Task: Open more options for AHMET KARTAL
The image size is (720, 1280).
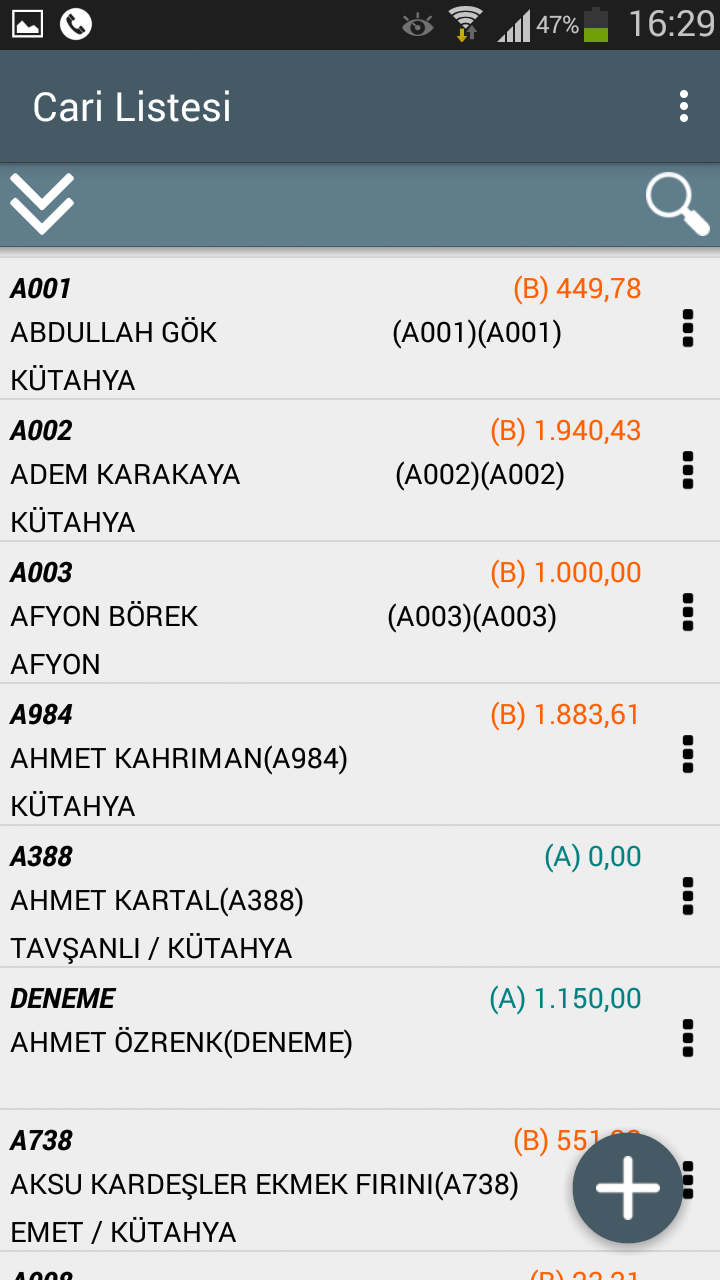Action: tap(687, 897)
